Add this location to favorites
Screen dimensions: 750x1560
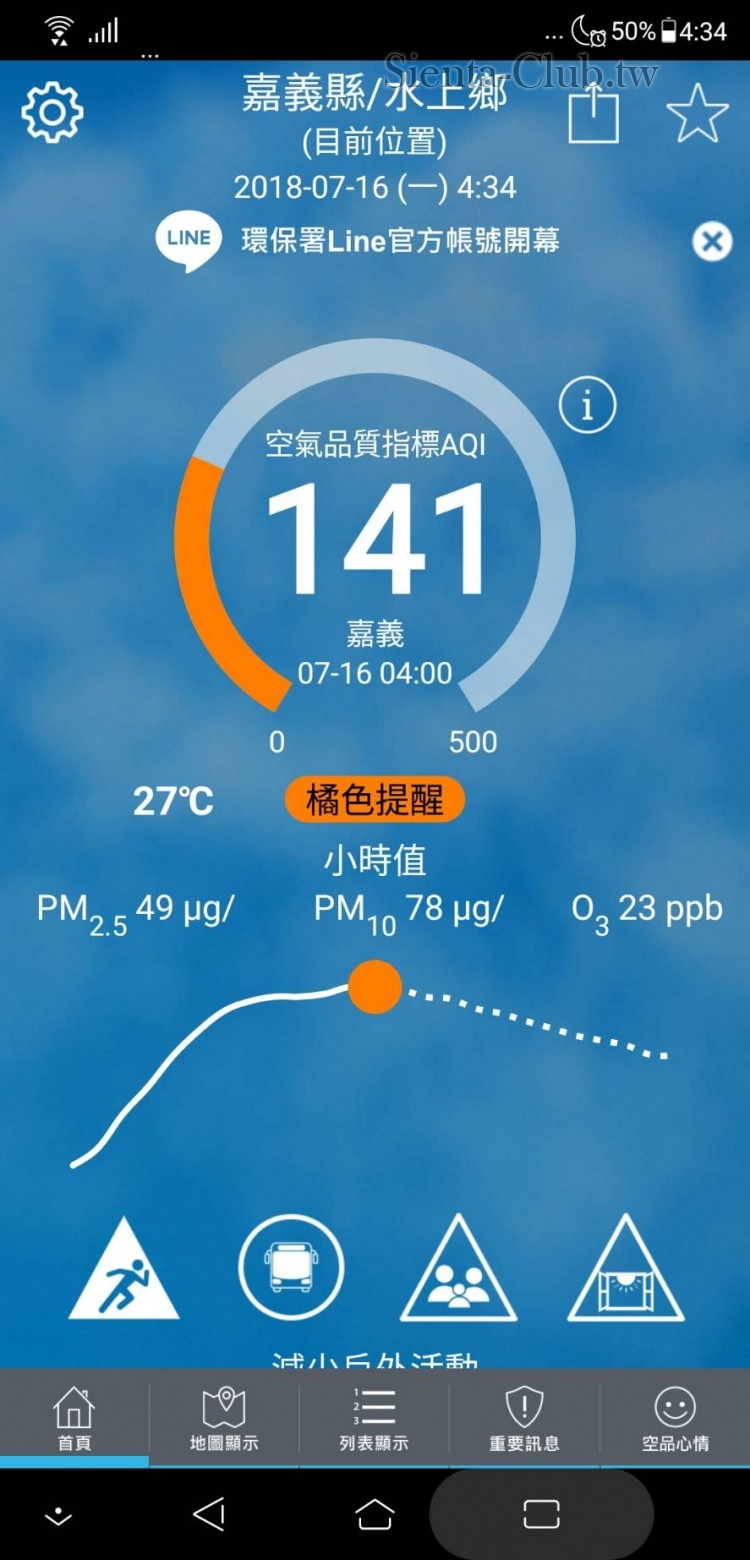coord(697,113)
